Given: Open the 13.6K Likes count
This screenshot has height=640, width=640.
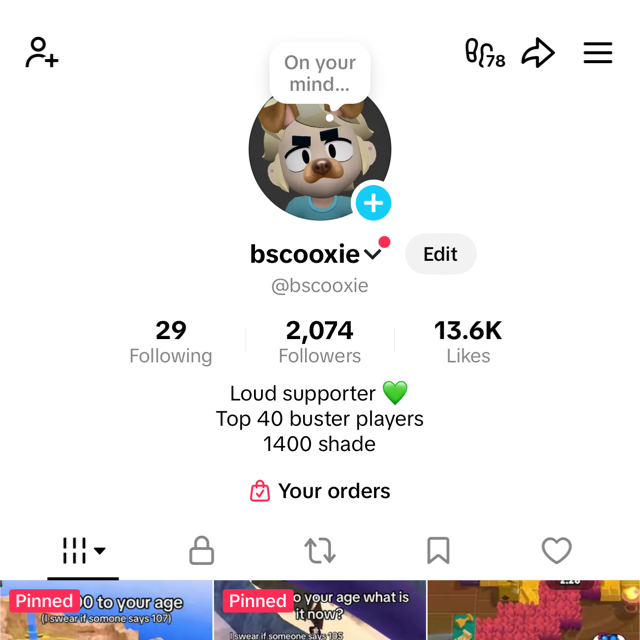Looking at the screenshot, I should point(468,342).
